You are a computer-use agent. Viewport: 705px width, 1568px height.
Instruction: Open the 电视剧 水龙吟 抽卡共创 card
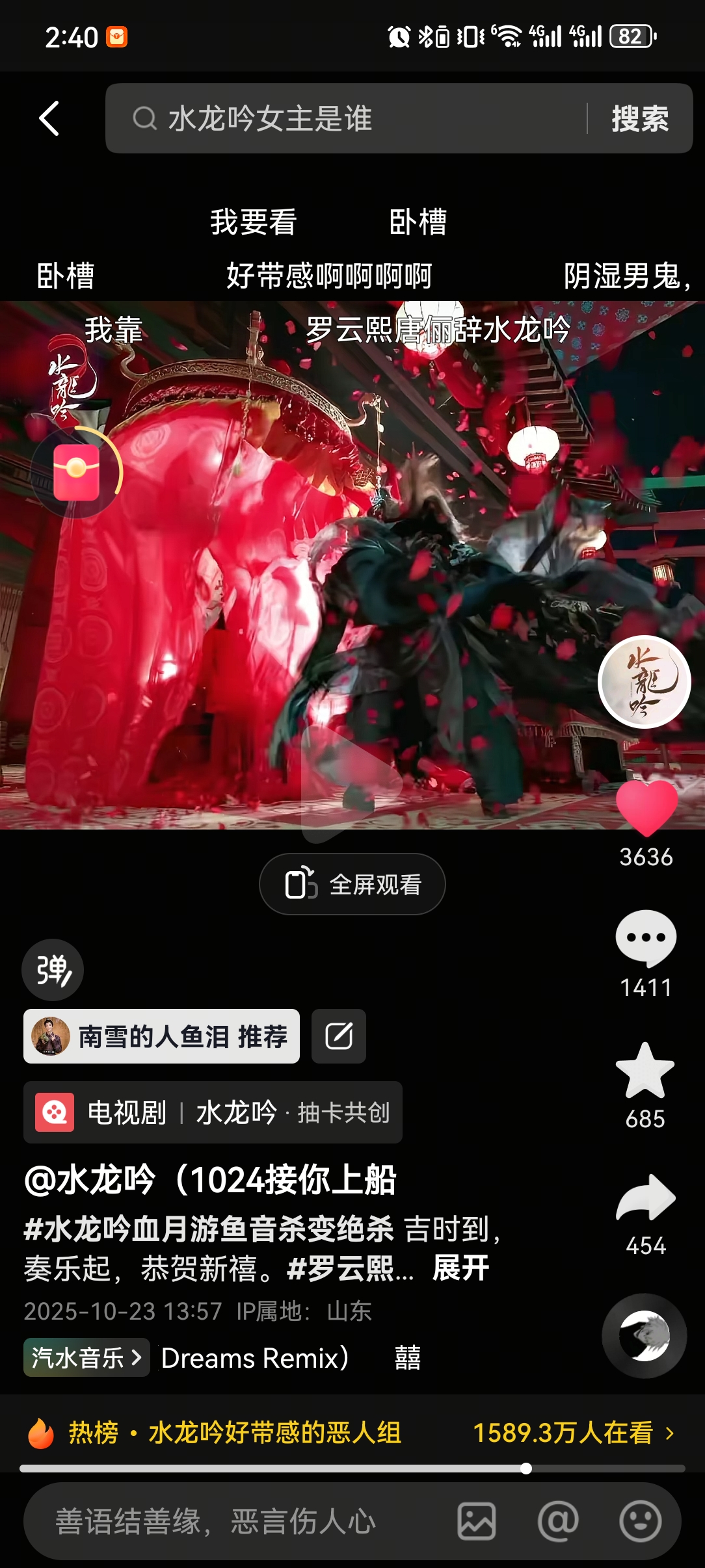[213, 1112]
